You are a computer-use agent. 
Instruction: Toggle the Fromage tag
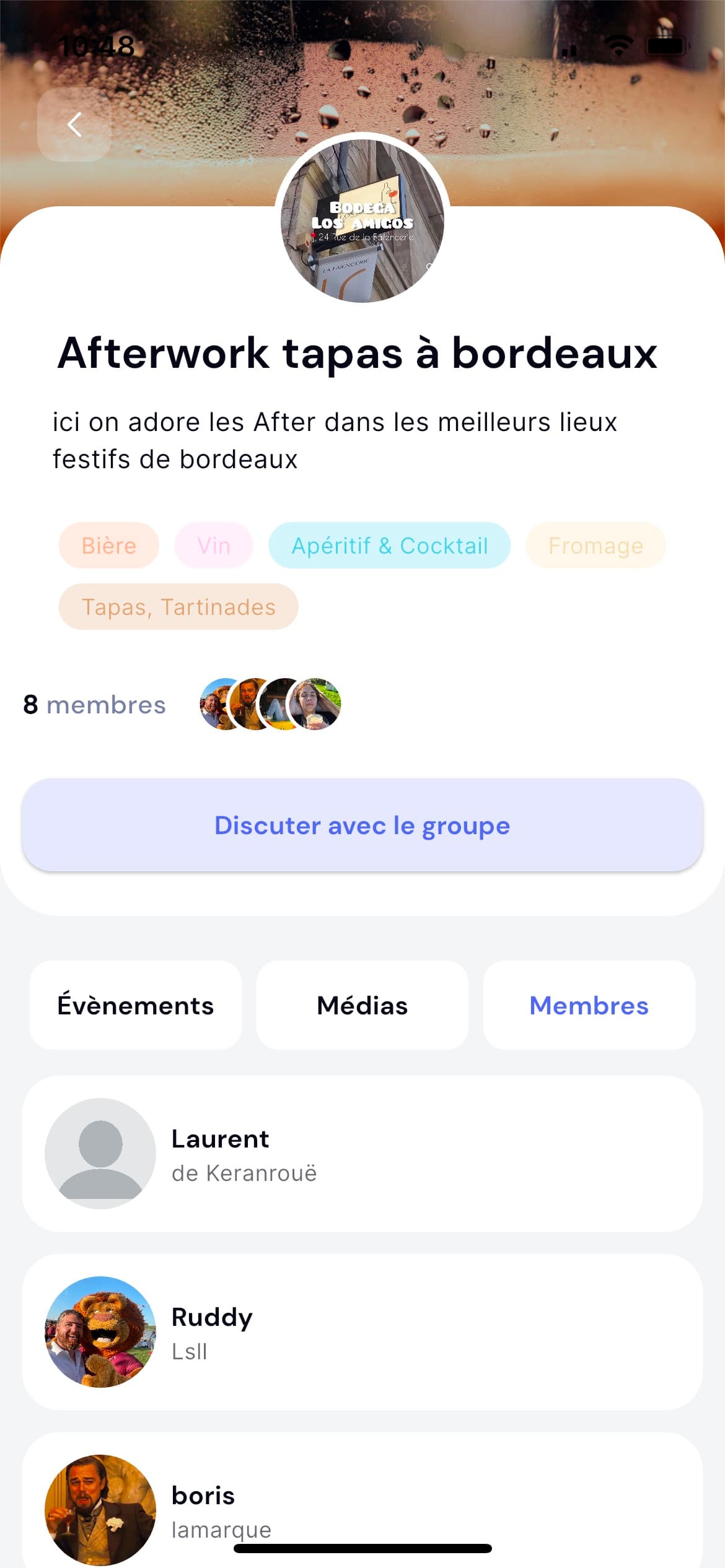pos(595,546)
